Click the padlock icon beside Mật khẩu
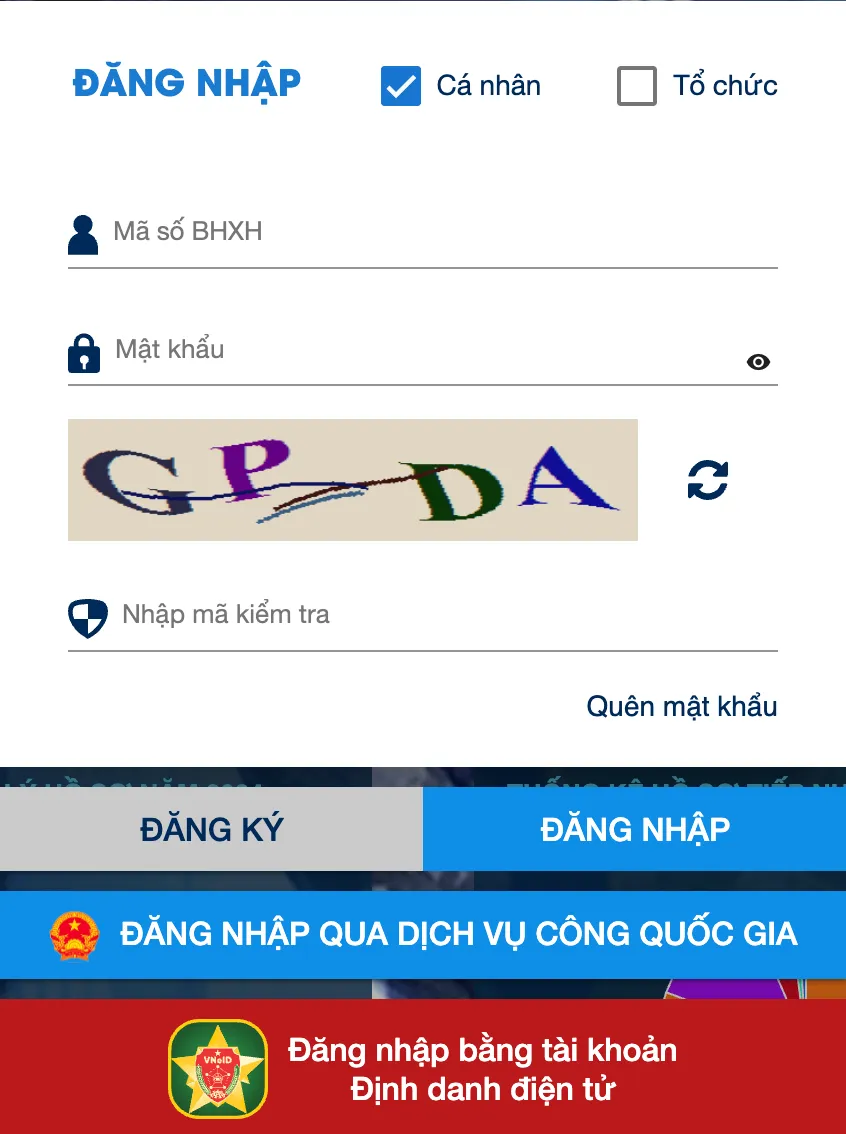Screen dimensions: 846x1134 [x=84, y=352]
